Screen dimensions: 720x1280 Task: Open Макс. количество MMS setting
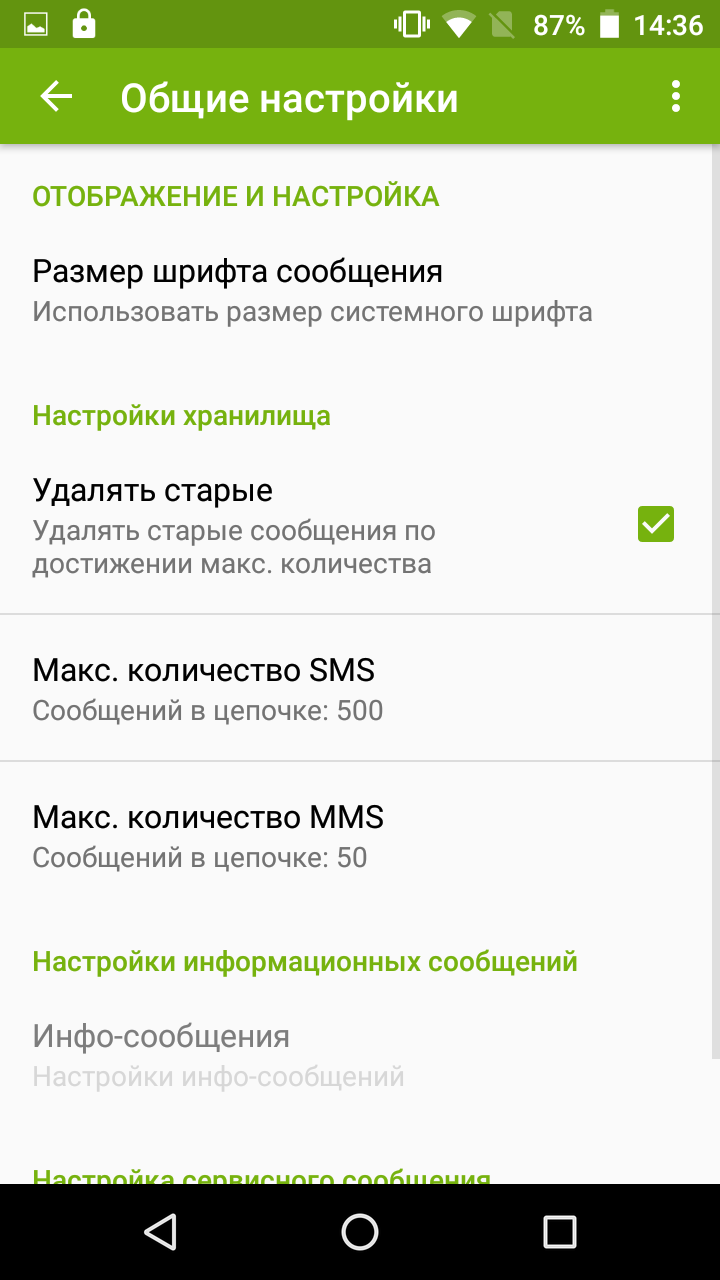360,835
